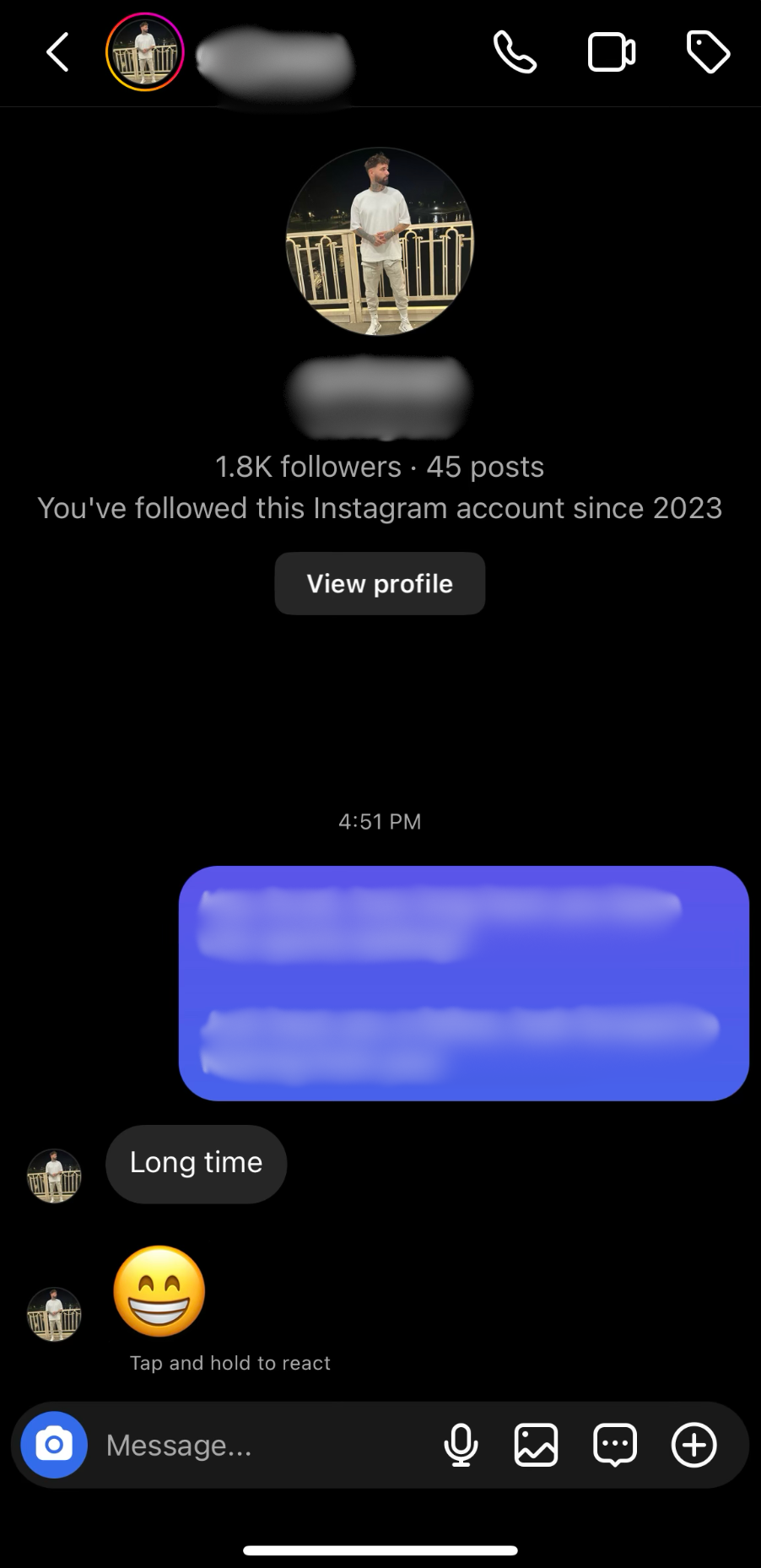This screenshot has width=761, height=1568.
Task: Open the camera from the message bar
Action: click(x=54, y=1445)
